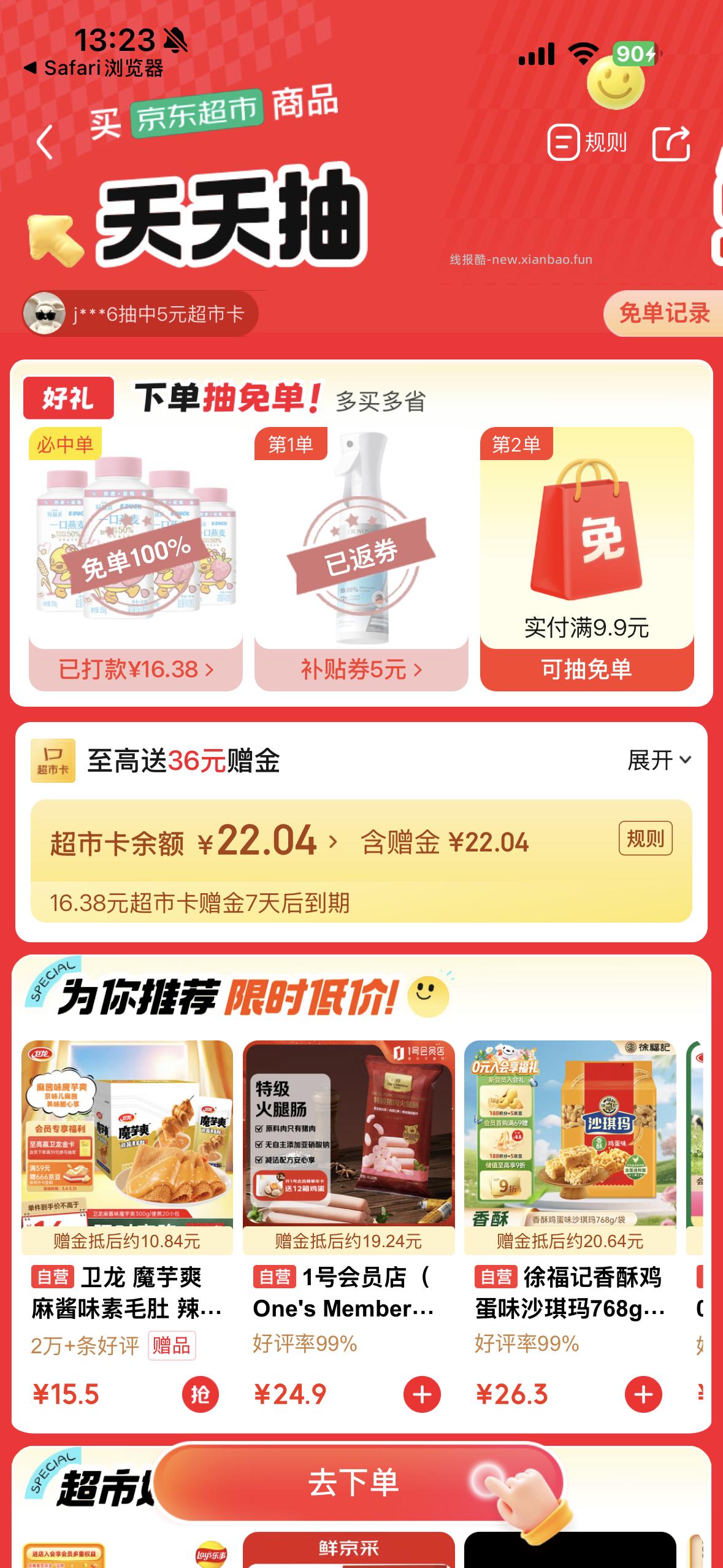This screenshot has width=723, height=1568.
Task: Tap the 去下单 order button
Action: coord(354,1483)
